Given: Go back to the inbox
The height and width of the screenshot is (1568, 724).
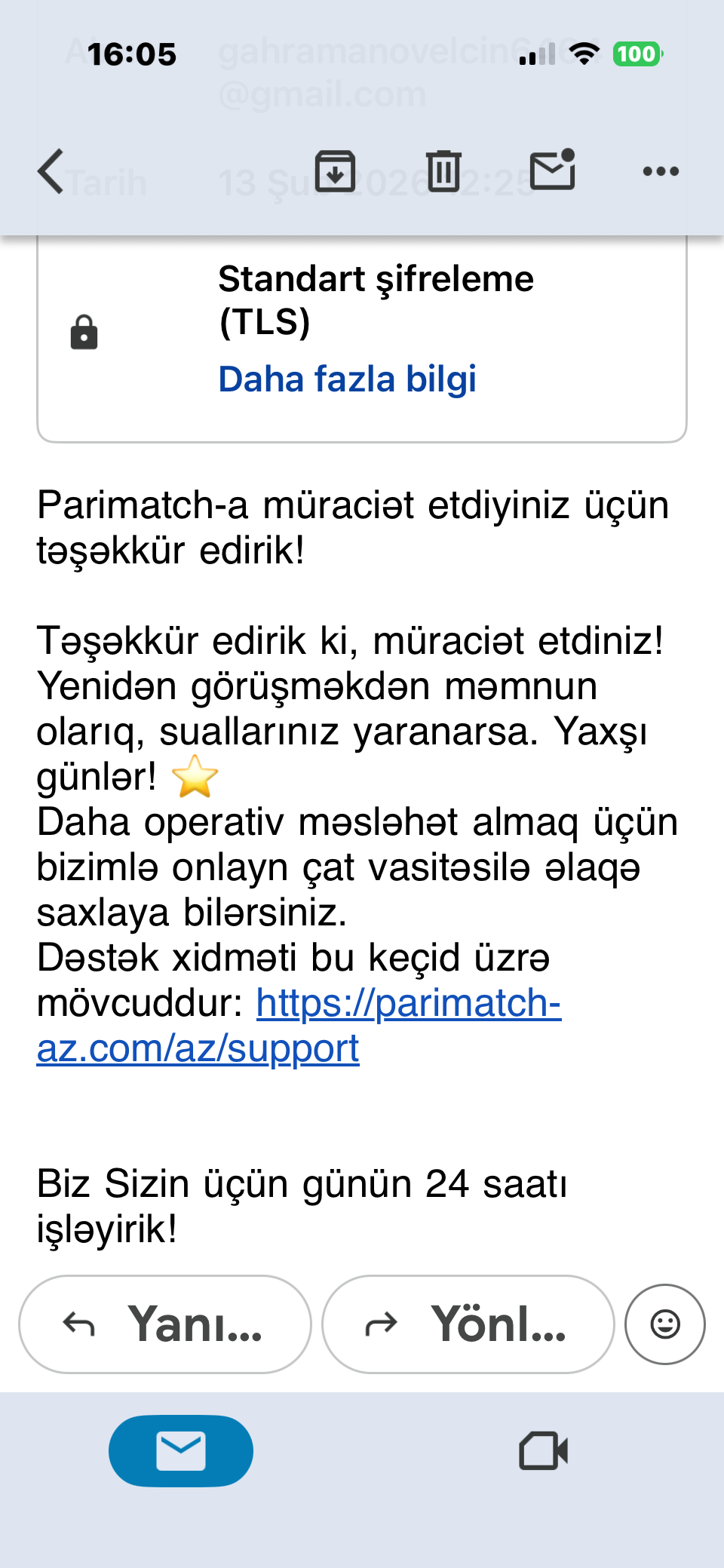Looking at the screenshot, I should (51, 171).
